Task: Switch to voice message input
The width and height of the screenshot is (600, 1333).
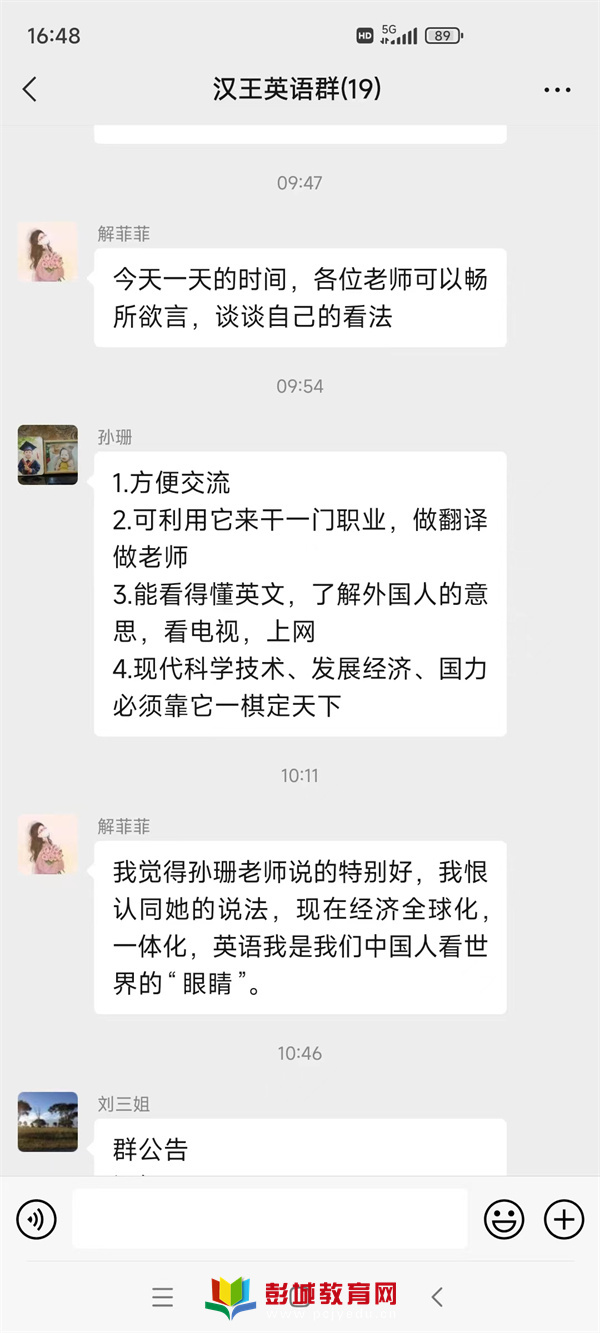Action: coord(37,1219)
